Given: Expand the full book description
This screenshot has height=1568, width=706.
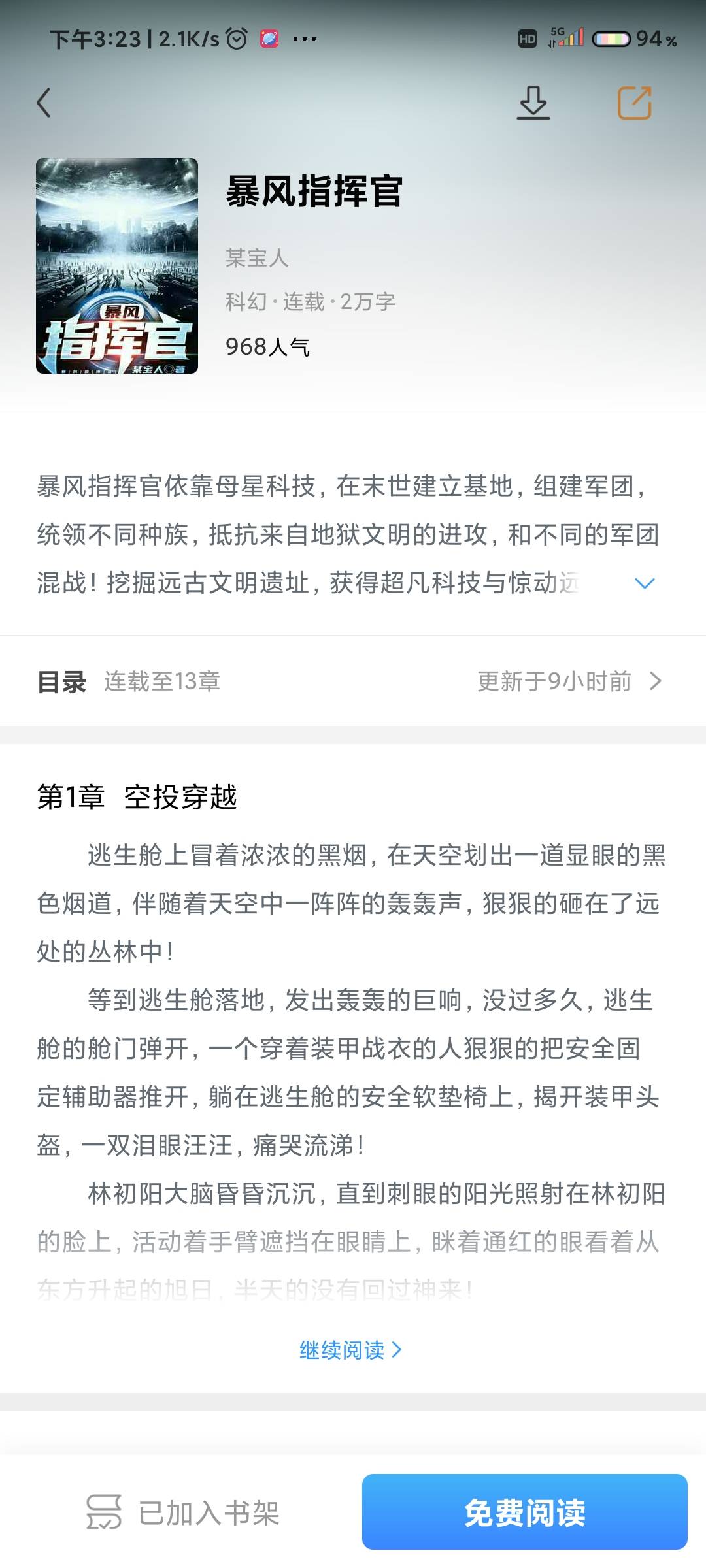Looking at the screenshot, I should 645,583.
